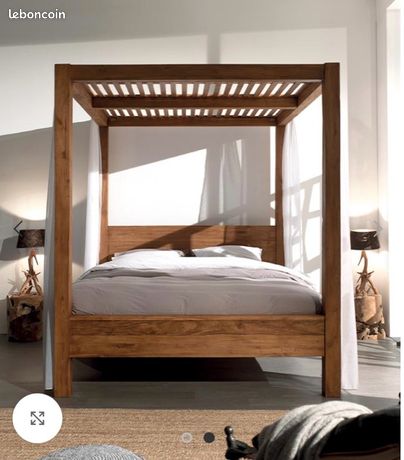
Task: Select the second gallery page dot
Action: pyautogui.click(x=209, y=437)
